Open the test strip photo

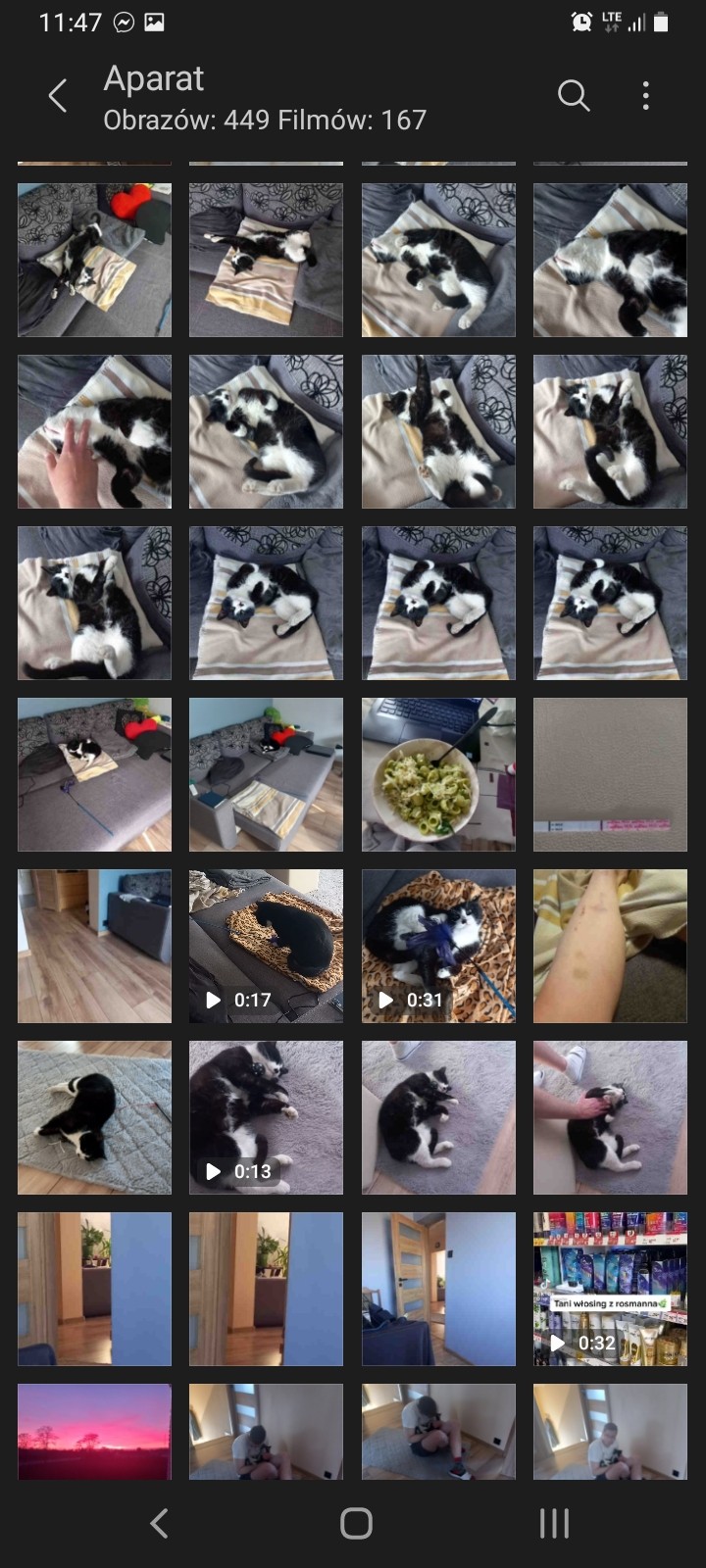click(610, 774)
